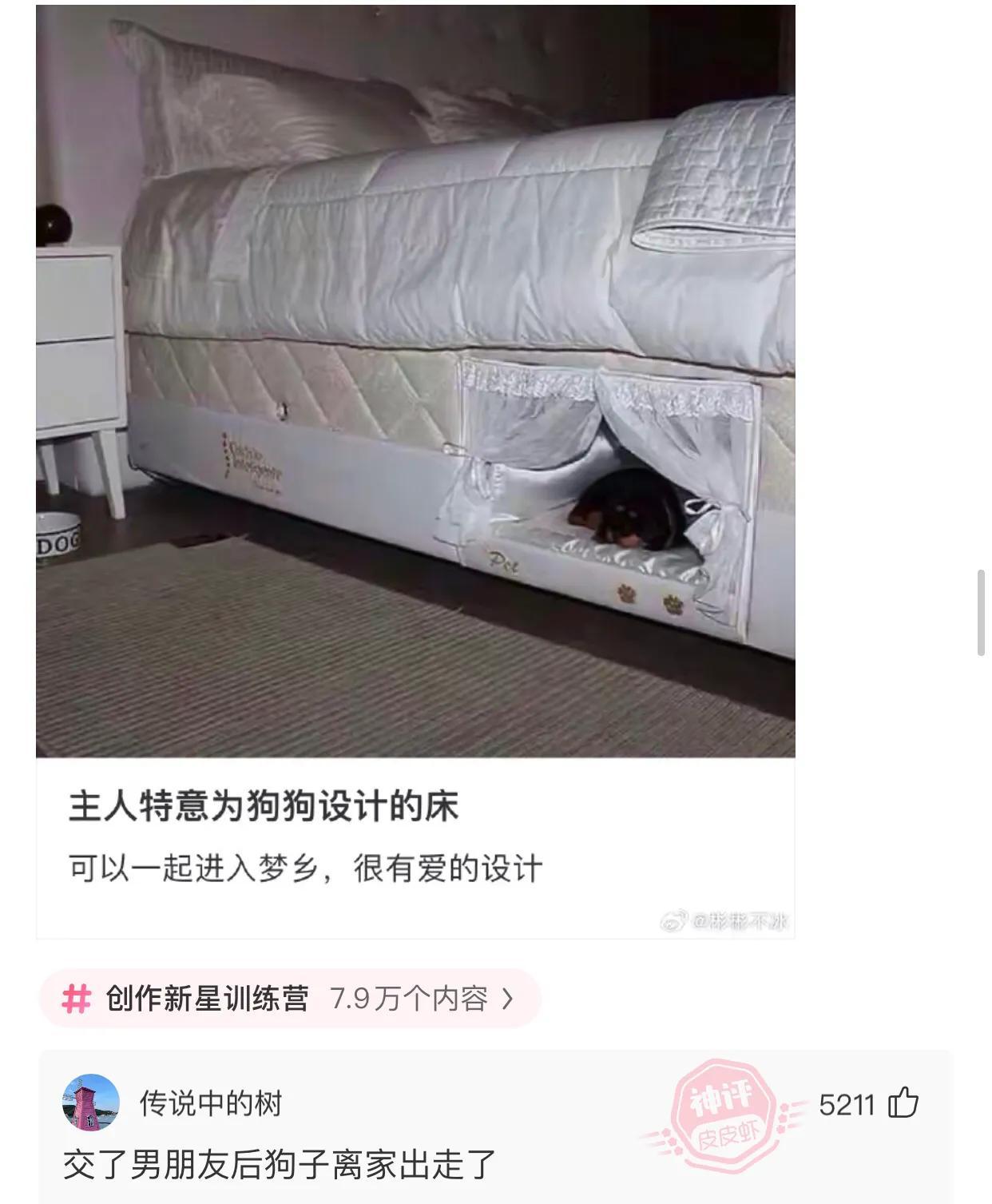Open the 创作新星训练营 hashtag topic
The height and width of the screenshot is (1204, 992).
289,999
